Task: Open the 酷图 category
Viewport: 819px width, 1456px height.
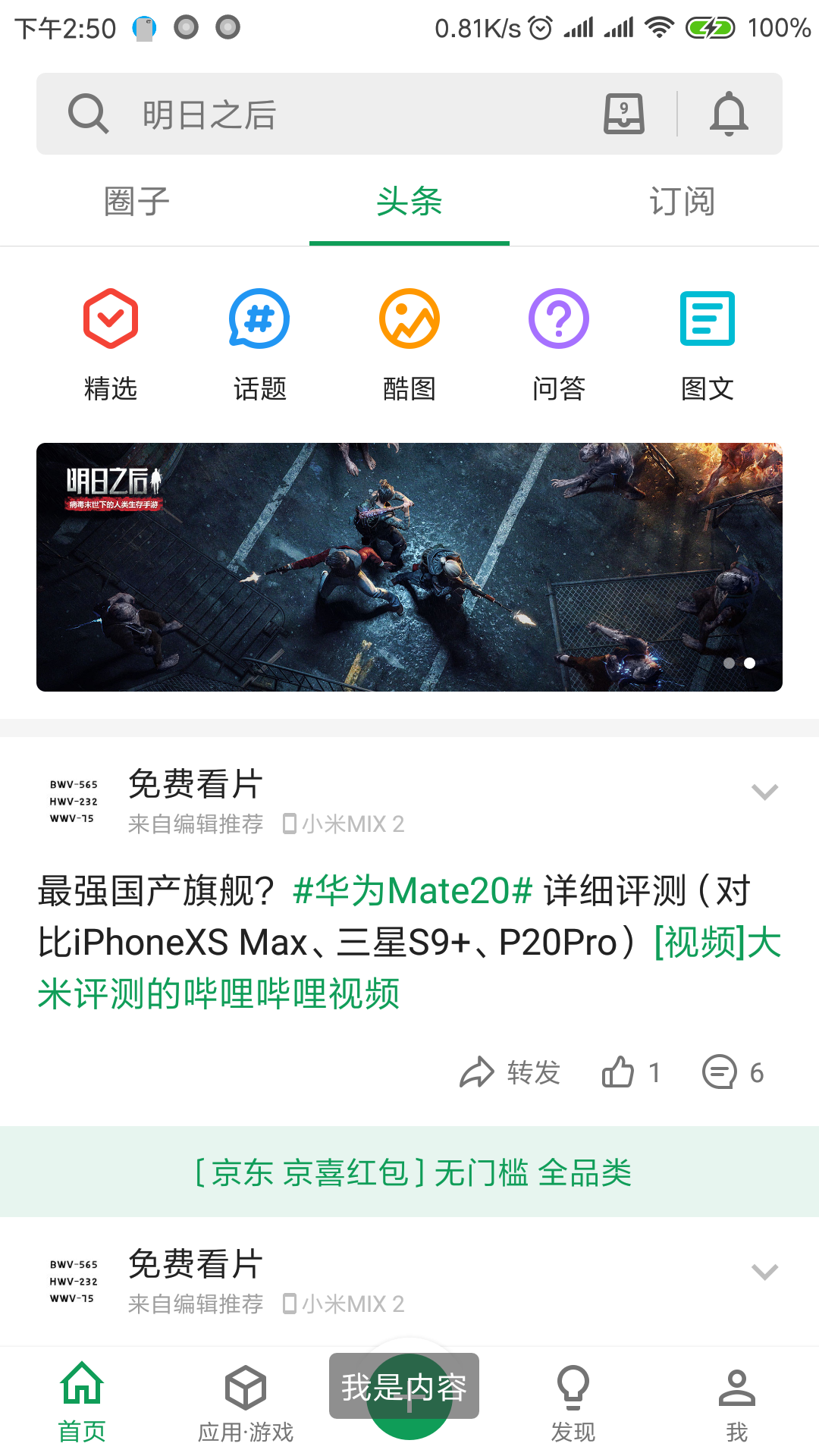Action: pyautogui.click(x=409, y=343)
